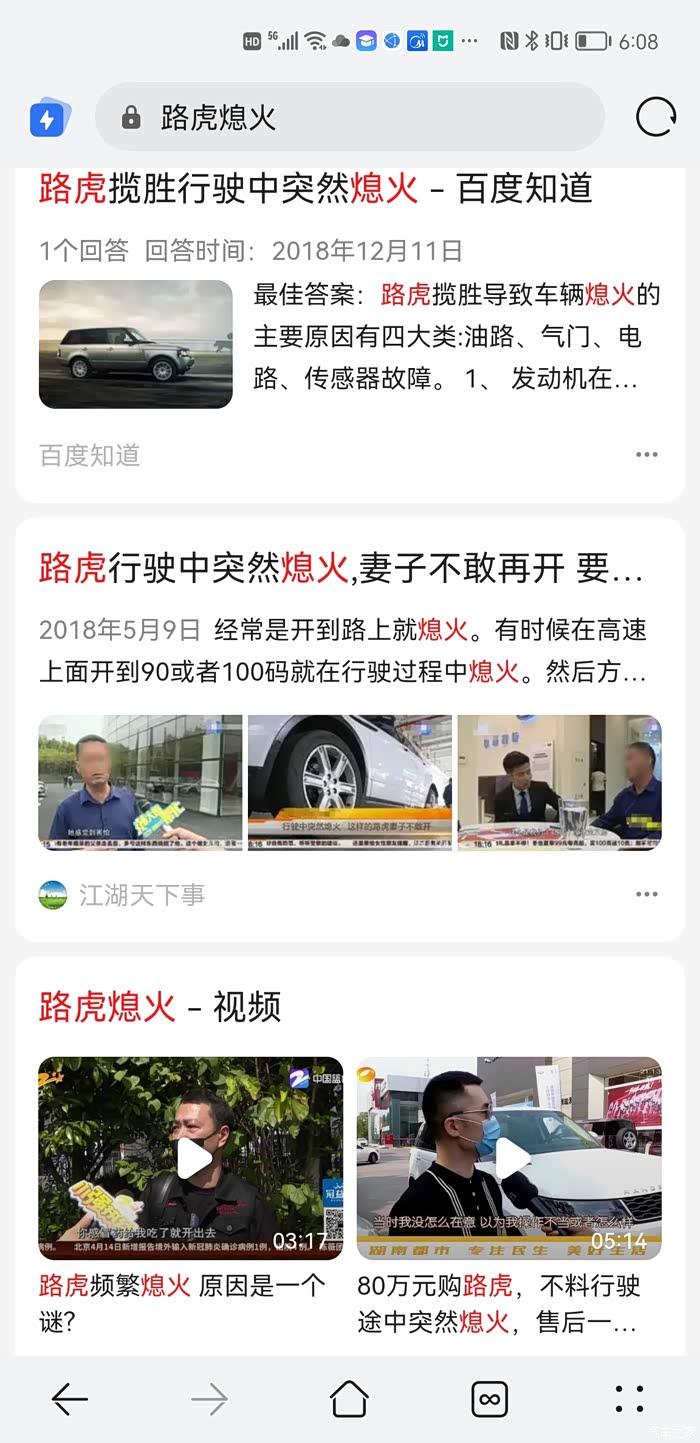Open the result 路虎行驶中突然熄火,妻子不敢再开
Screen dimensions: 700x1443
[x=340, y=569]
